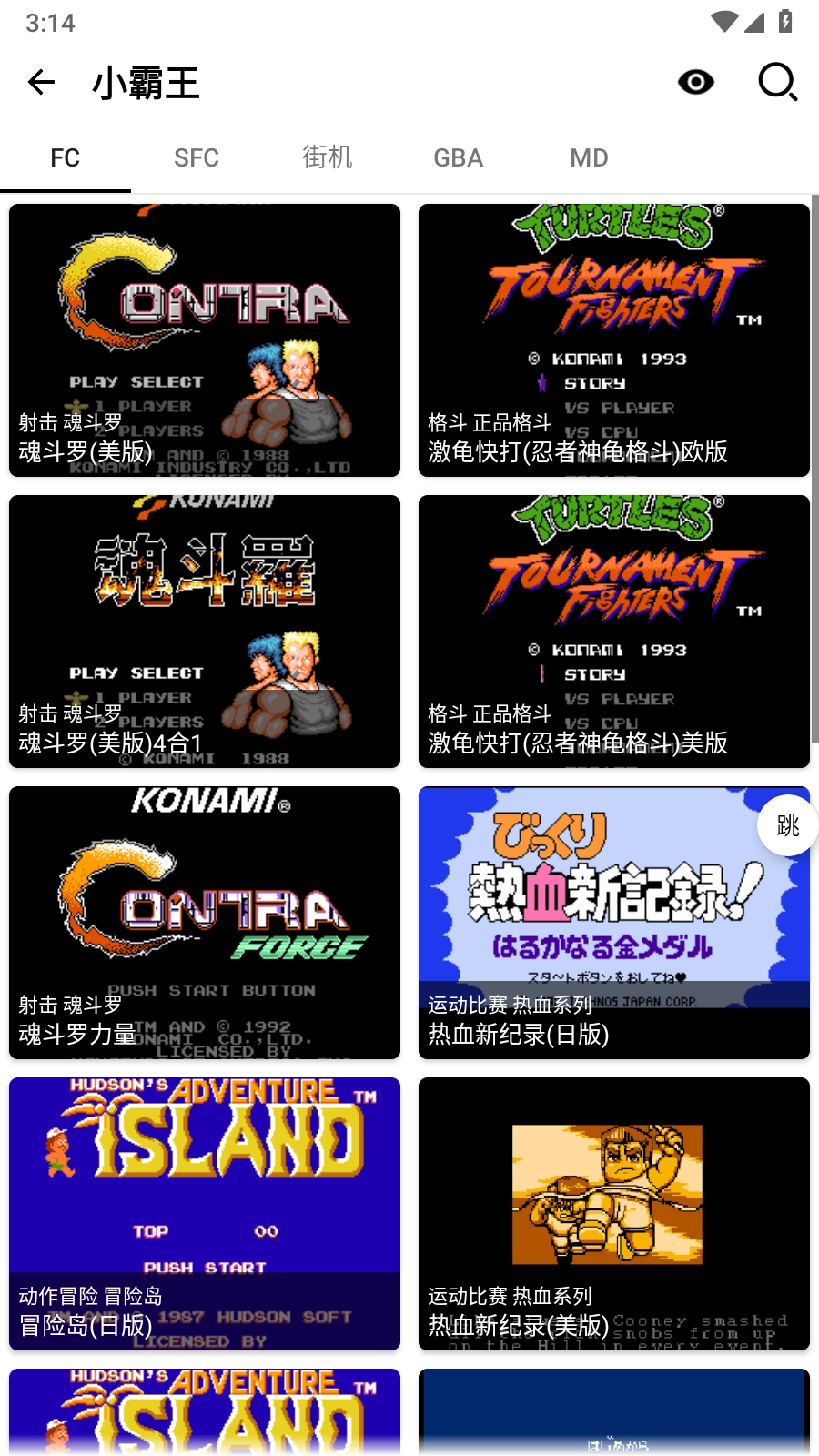This screenshot has width=819, height=1456.
Task: Switch to the MD tab
Action: click(589, 158)
